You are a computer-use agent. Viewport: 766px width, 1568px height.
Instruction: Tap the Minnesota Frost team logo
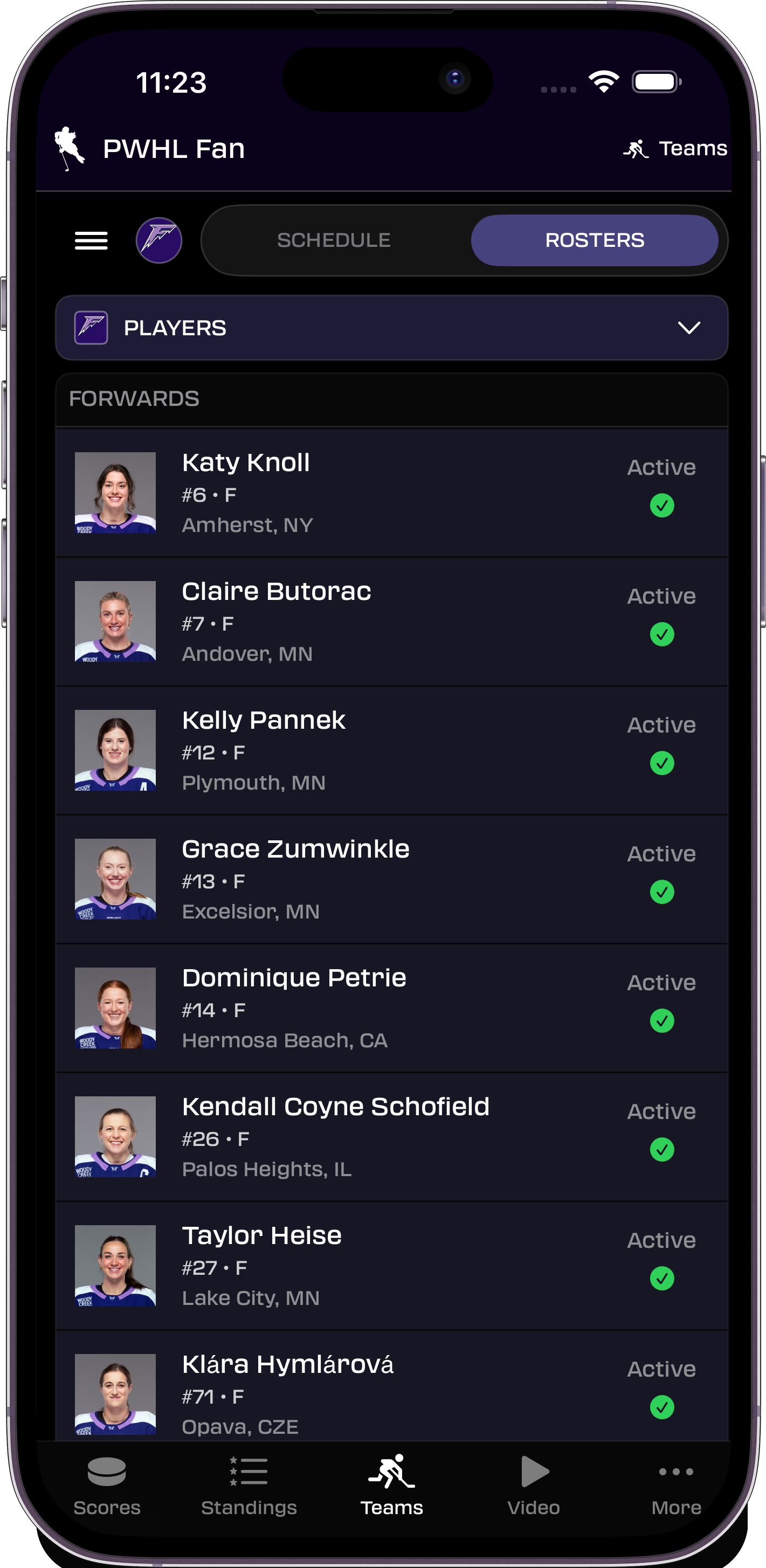point(158,240)
